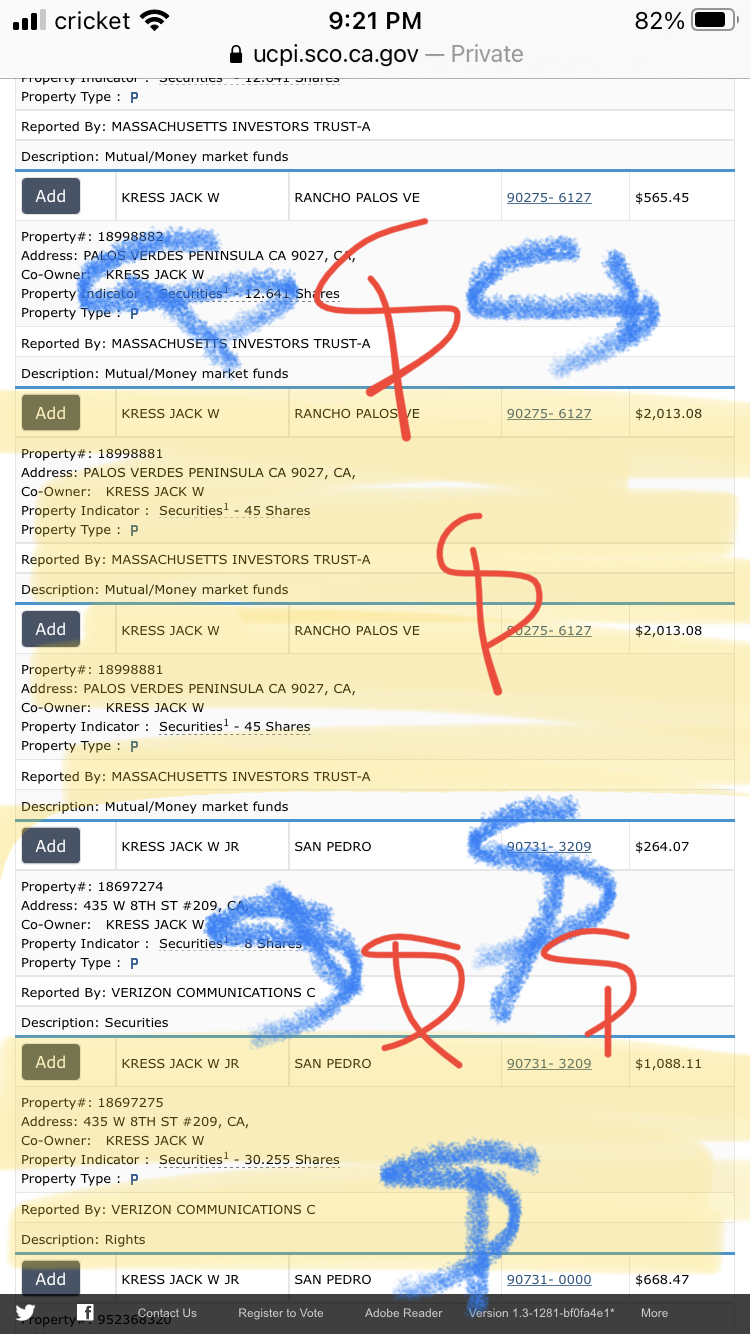Open the Contact Us footer link
This screenshot has height=1334, width=750.
(x=167, y=1313)
